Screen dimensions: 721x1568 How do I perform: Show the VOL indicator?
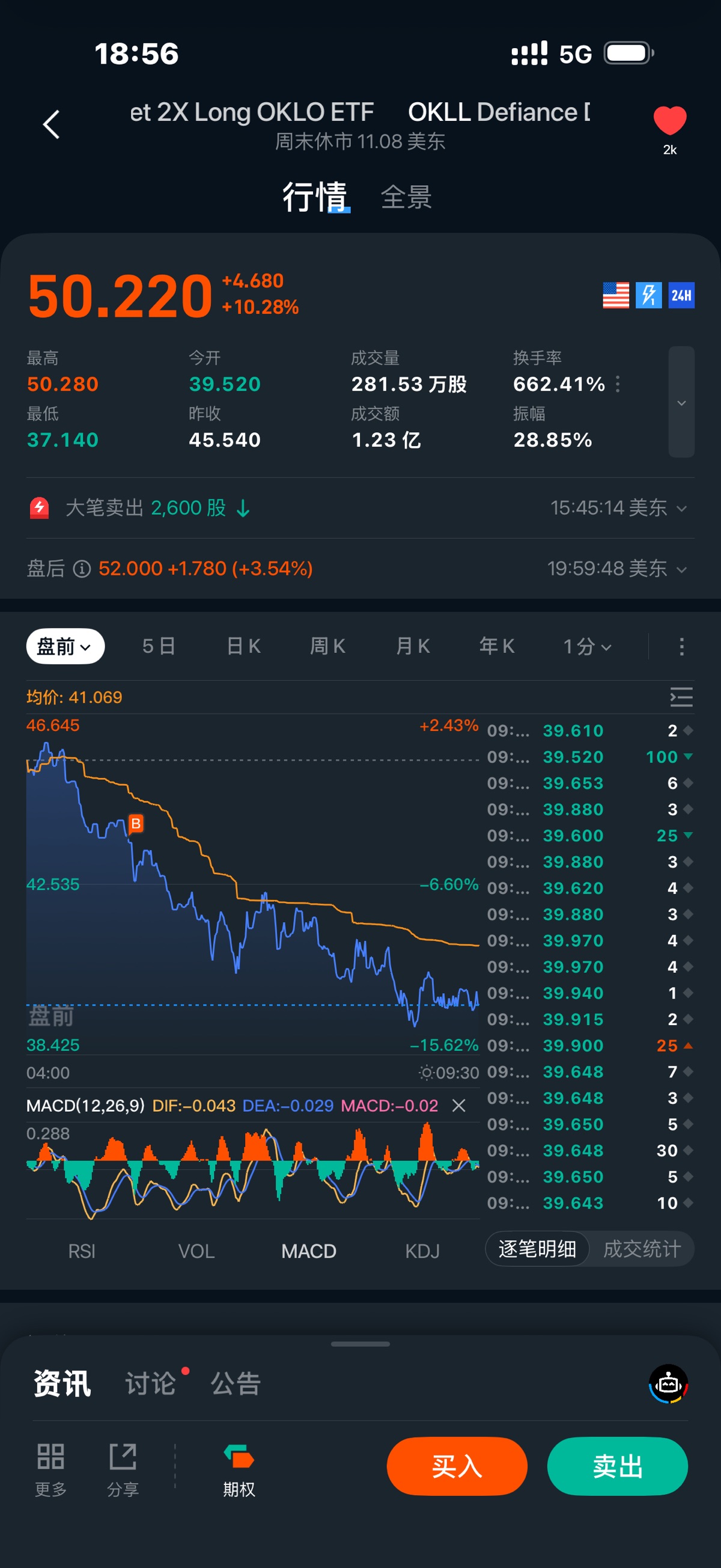point(196,1252)
